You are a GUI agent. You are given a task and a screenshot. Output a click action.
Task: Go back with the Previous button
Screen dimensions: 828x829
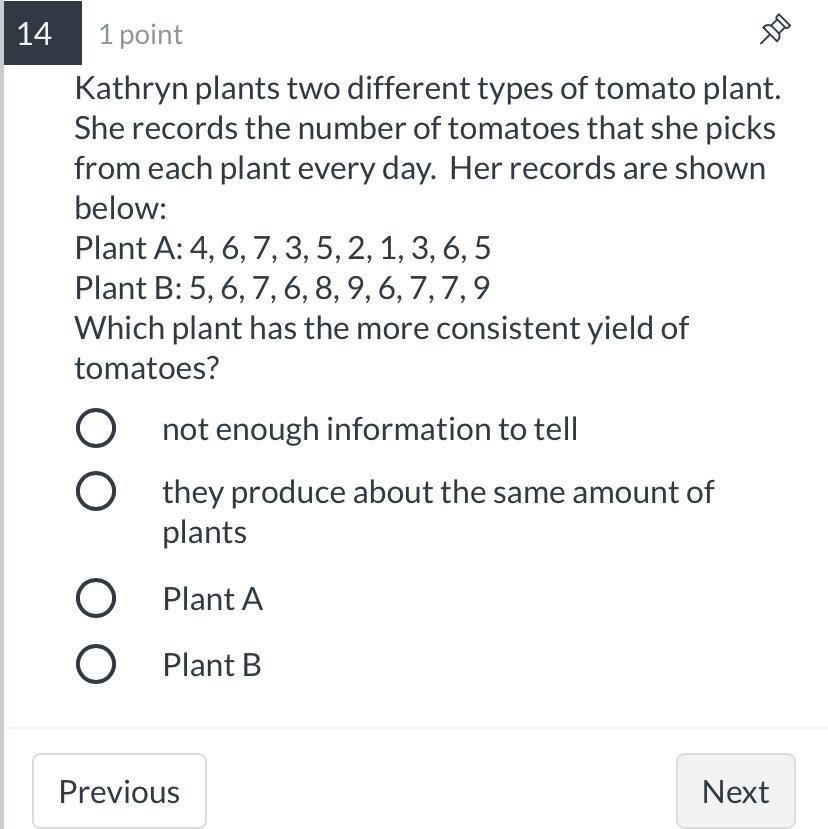(x=119, y=791)
